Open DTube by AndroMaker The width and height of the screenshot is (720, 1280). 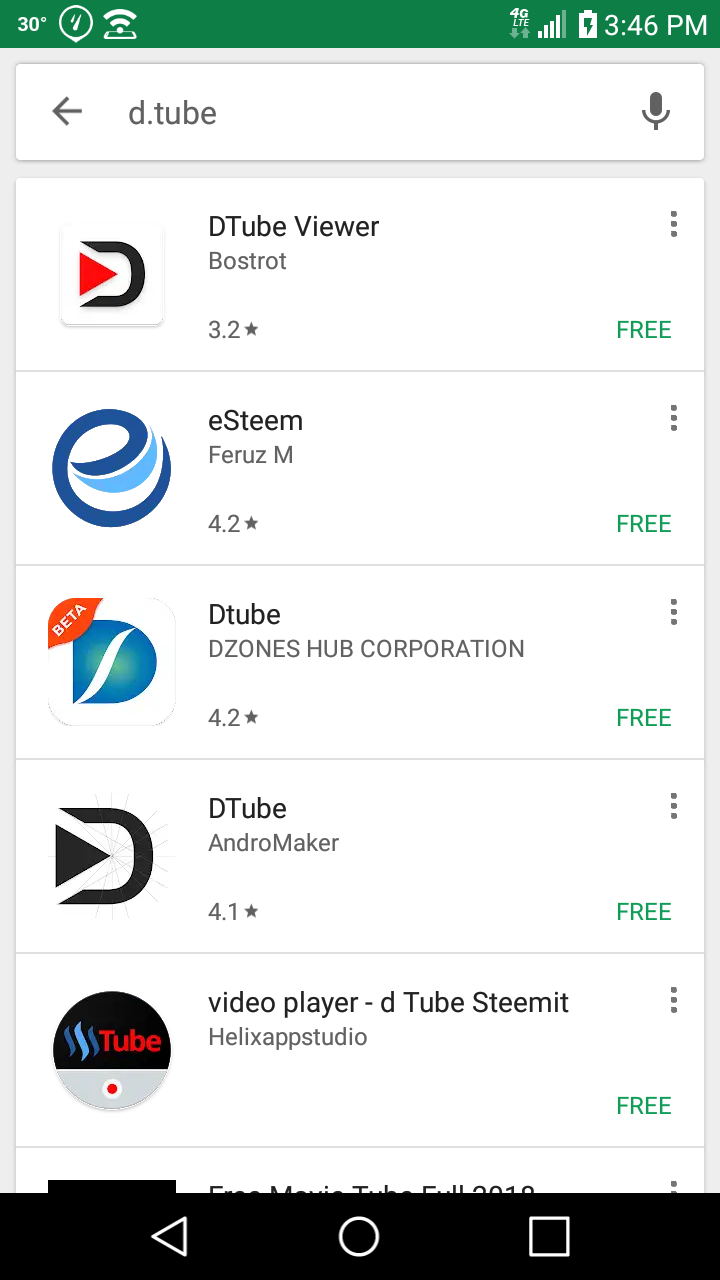click(x=359, y=856)
